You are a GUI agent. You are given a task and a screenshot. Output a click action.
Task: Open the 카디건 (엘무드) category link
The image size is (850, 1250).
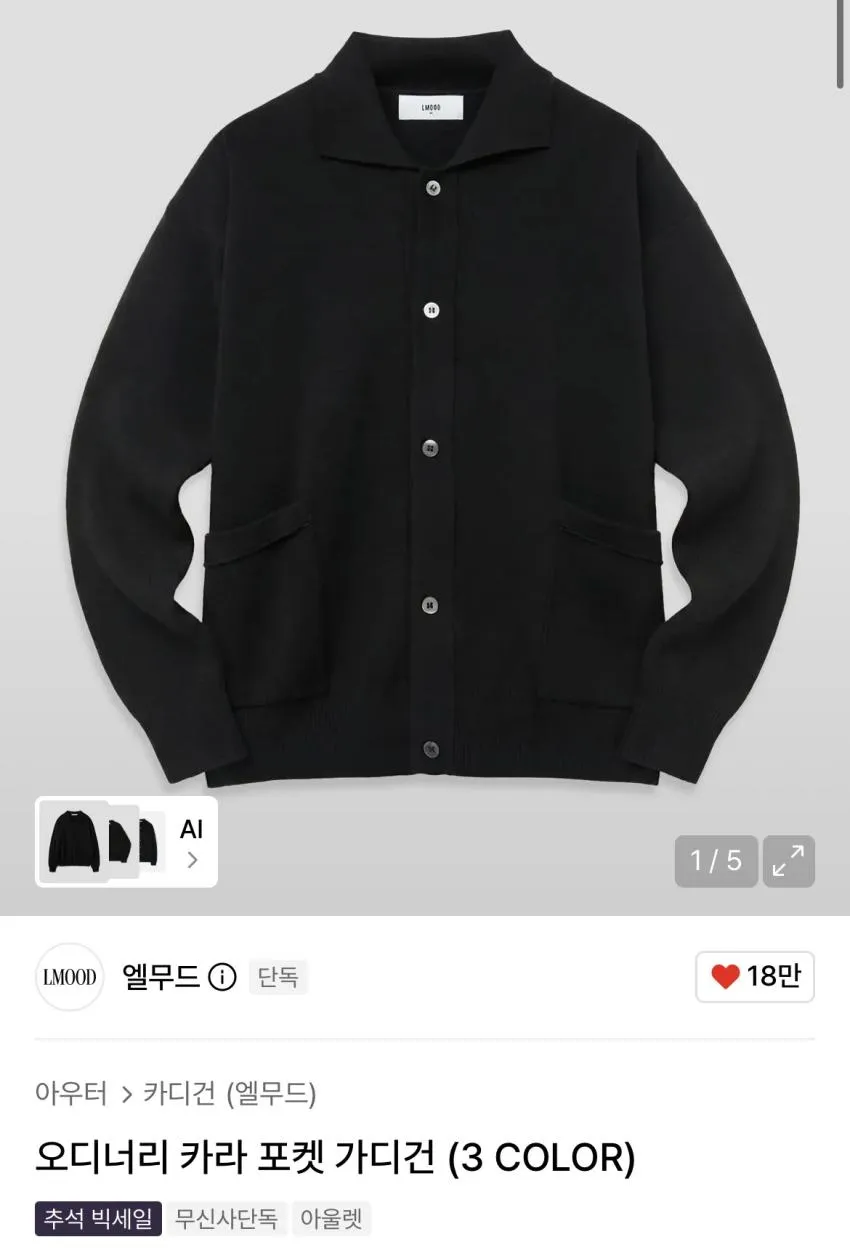pyautogui.click(x=230, y=1093)
